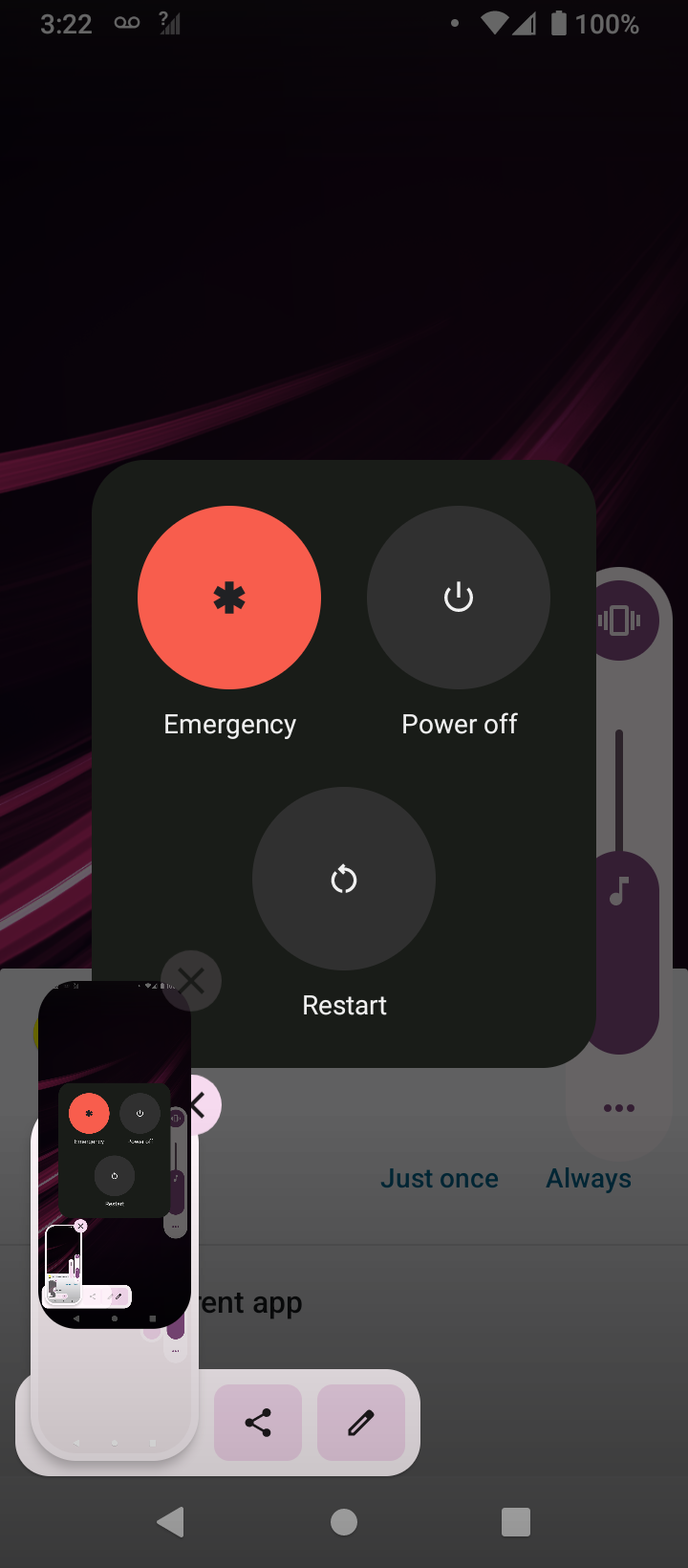688x1568 pixels.
Task: Choose Just once
Action: [x=440, y=1178]
